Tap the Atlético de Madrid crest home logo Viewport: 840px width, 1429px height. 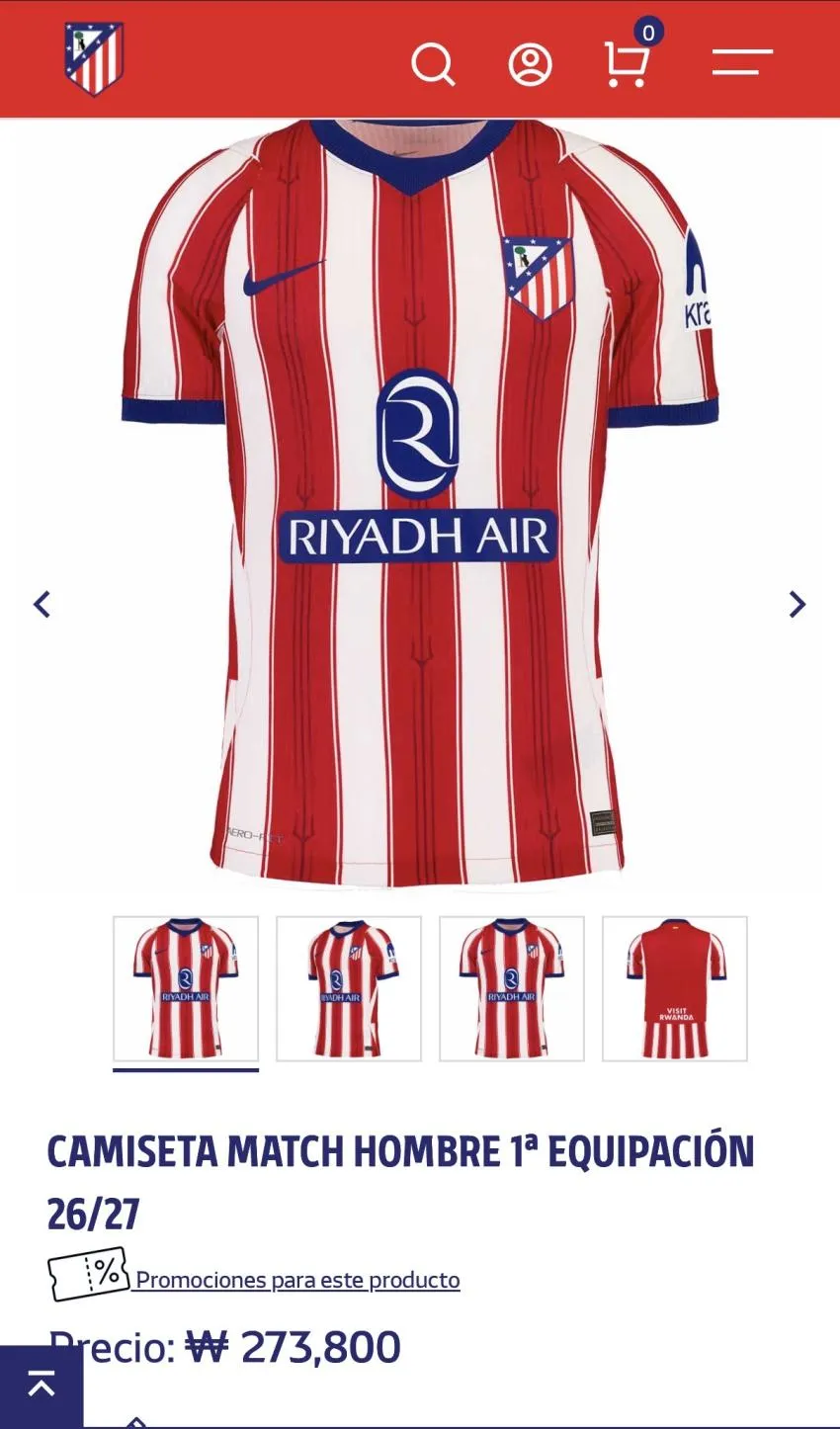pyautogui.click(x=94, y=59)
